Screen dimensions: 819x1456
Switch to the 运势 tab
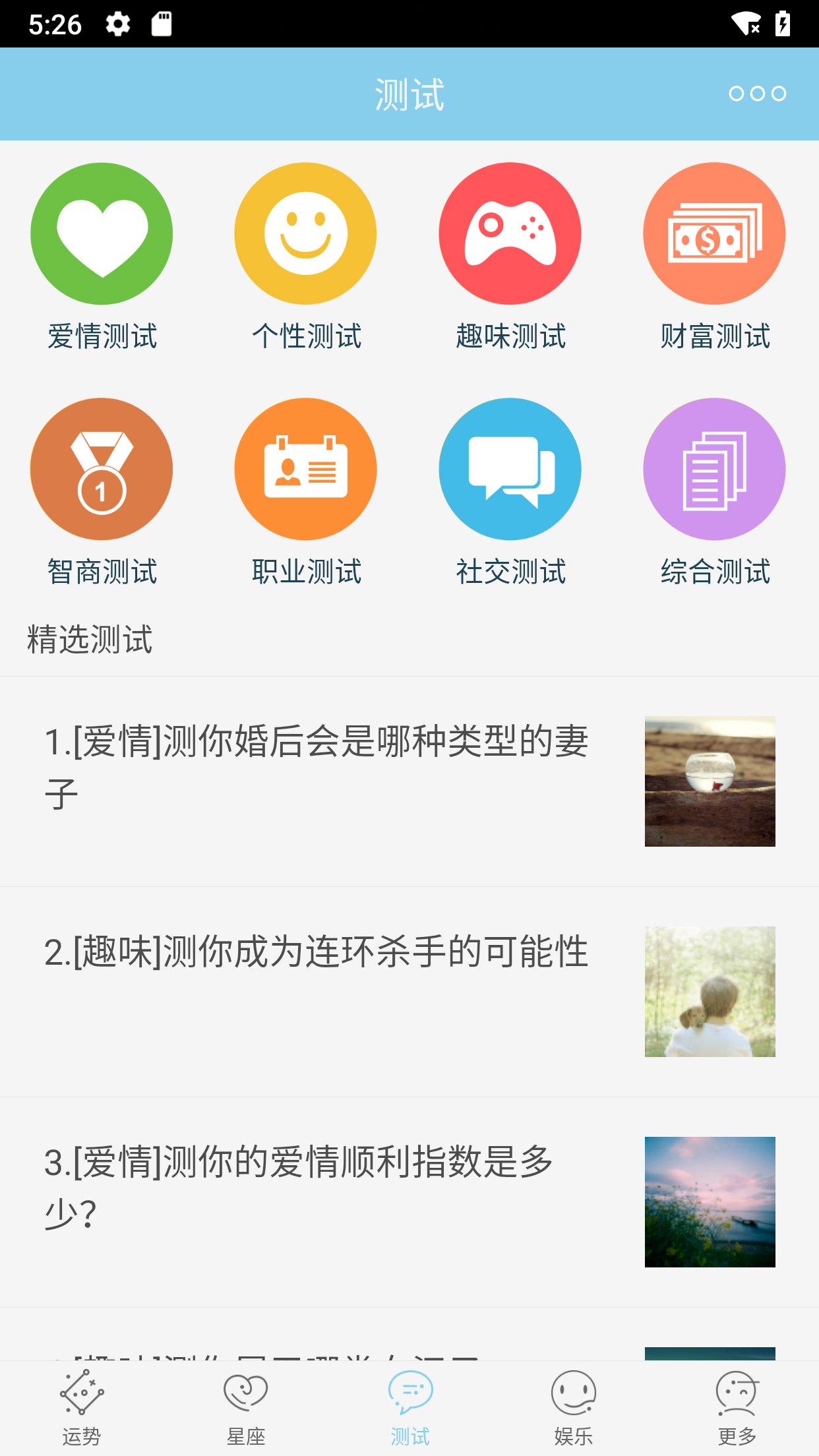pyautogui.click(x=82, y=1409)
